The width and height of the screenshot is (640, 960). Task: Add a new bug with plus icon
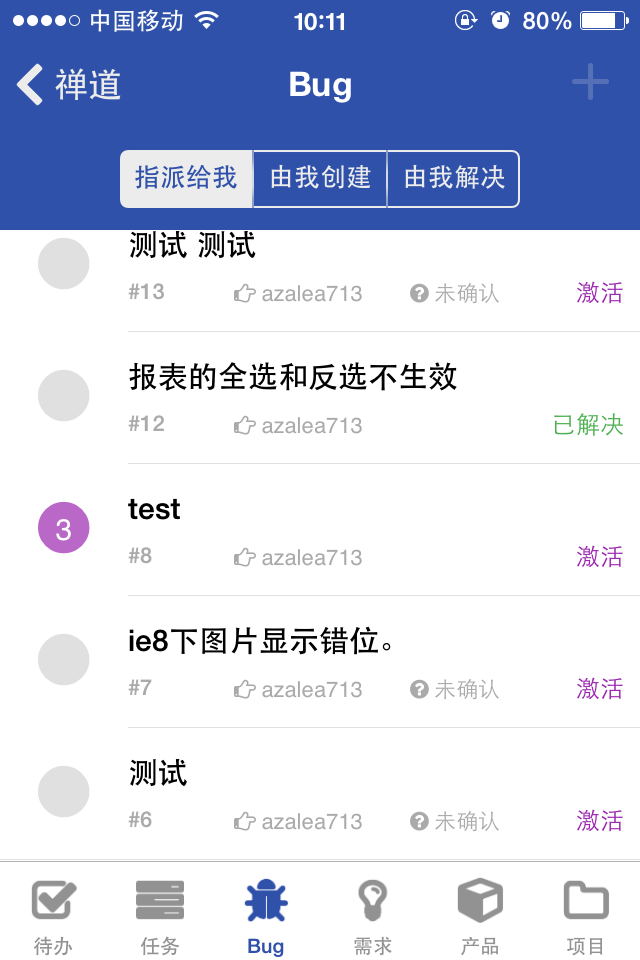pos(590,82)
